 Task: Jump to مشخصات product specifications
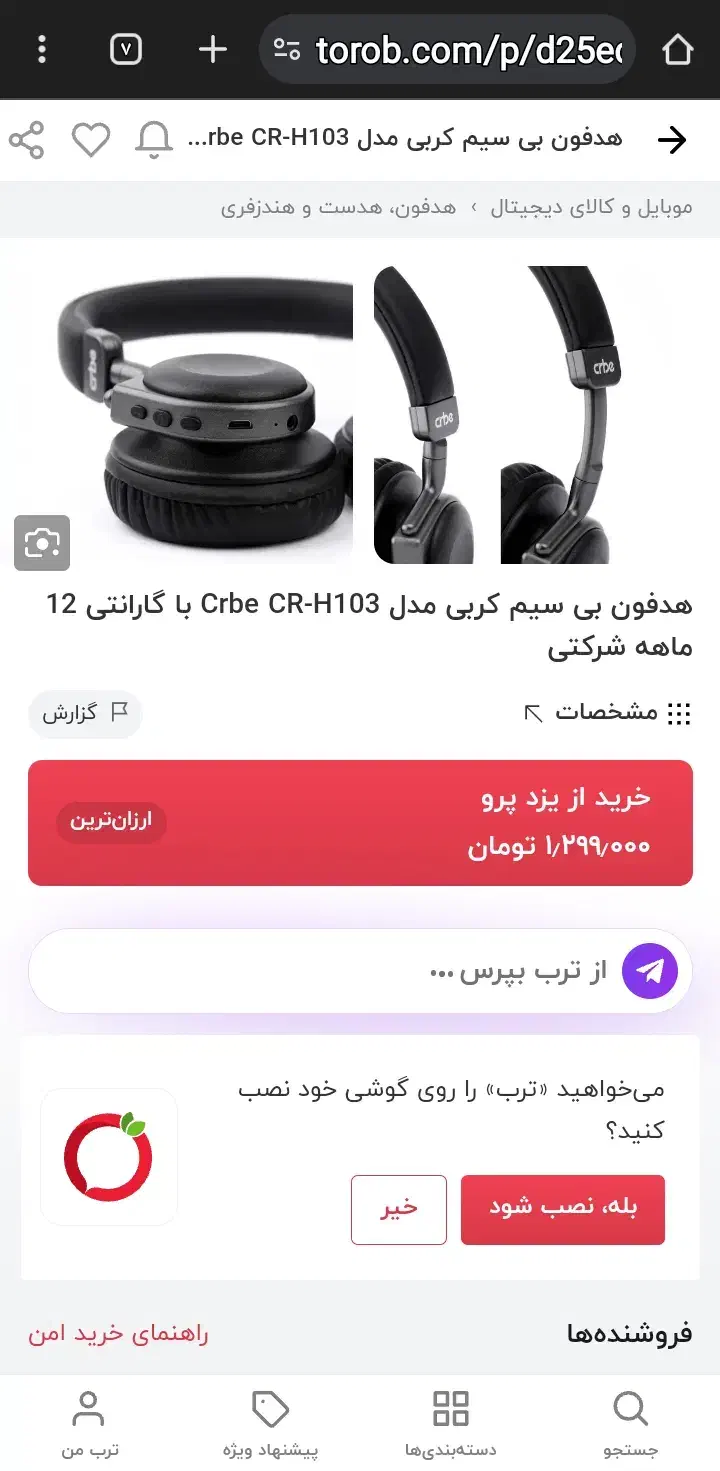[x=608, y=712]
